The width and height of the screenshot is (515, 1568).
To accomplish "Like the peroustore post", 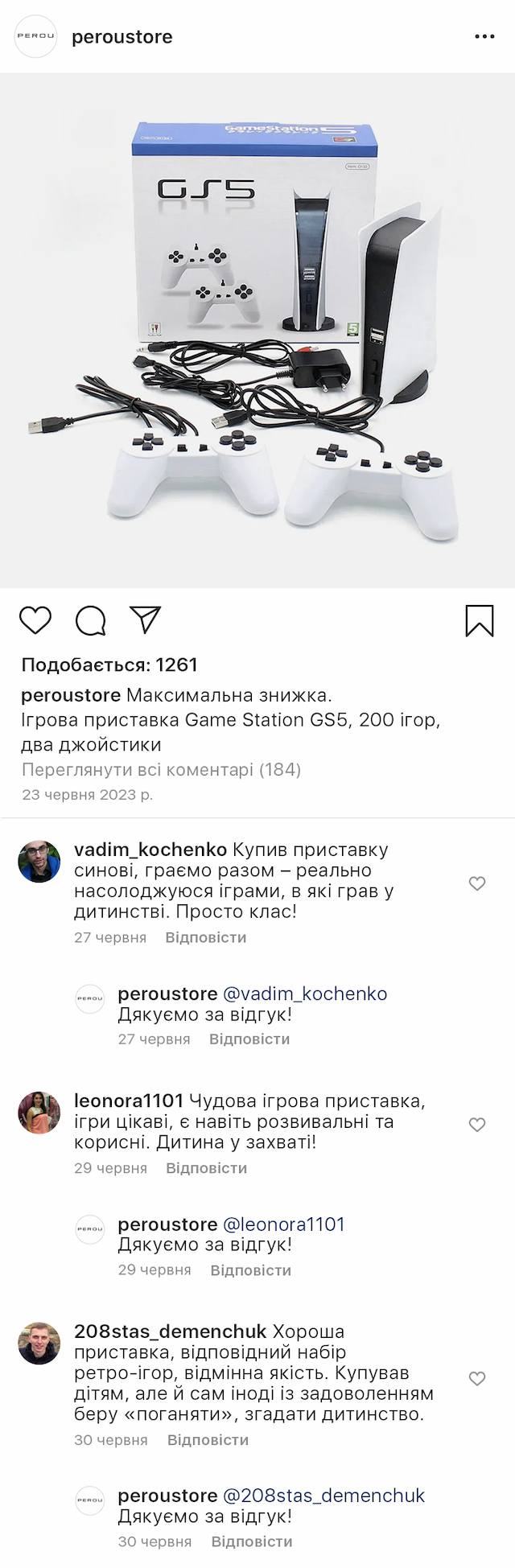I will coord(35,620).
